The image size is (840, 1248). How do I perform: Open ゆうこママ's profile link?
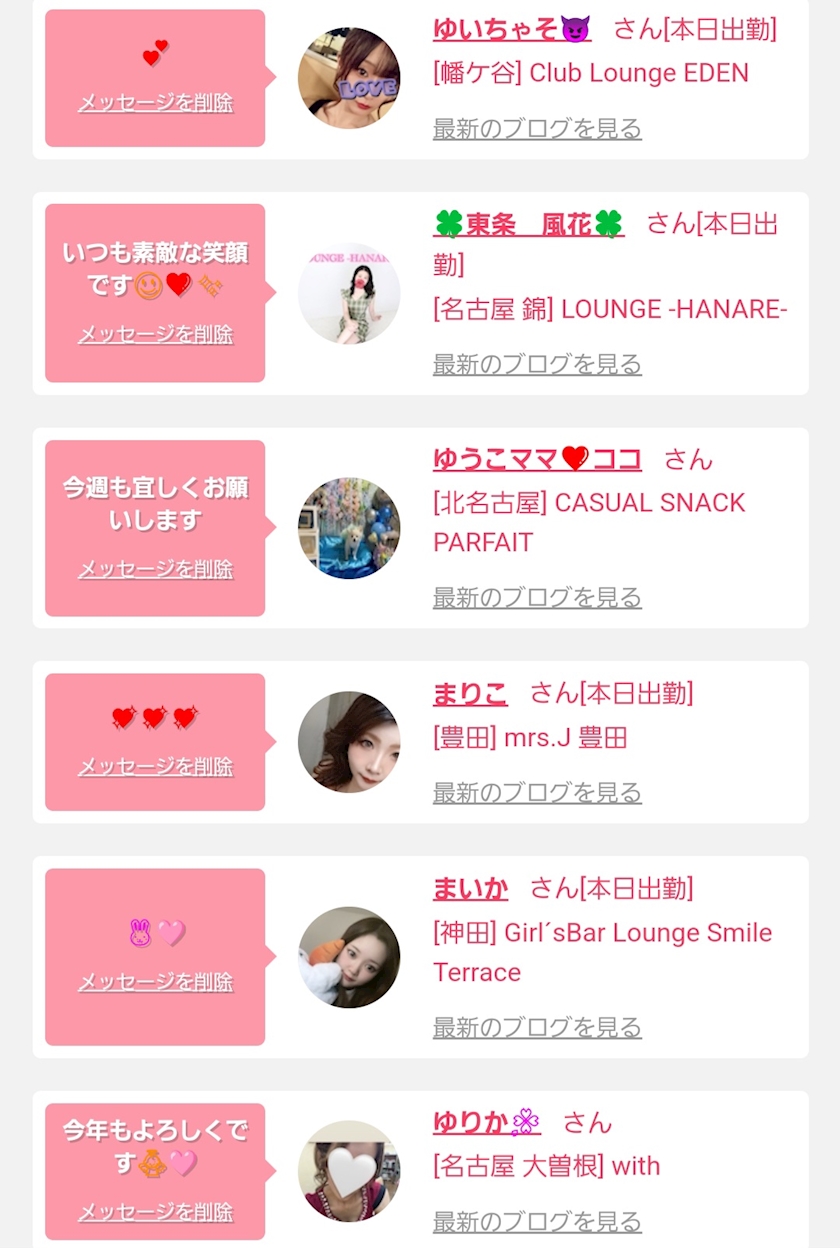(537, 459)
